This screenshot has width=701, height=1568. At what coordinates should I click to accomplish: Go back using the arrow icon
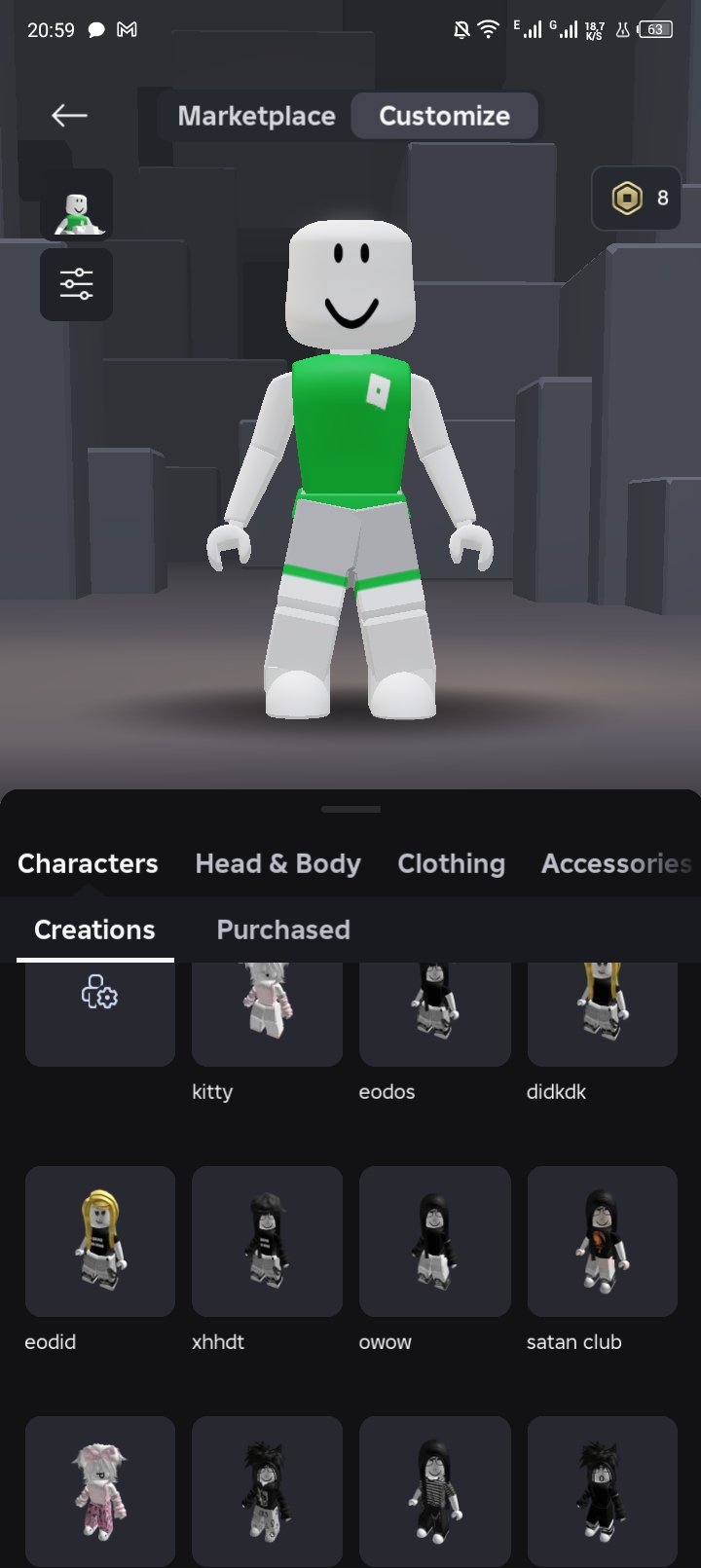pyautogui.click(x=69, y=116)
